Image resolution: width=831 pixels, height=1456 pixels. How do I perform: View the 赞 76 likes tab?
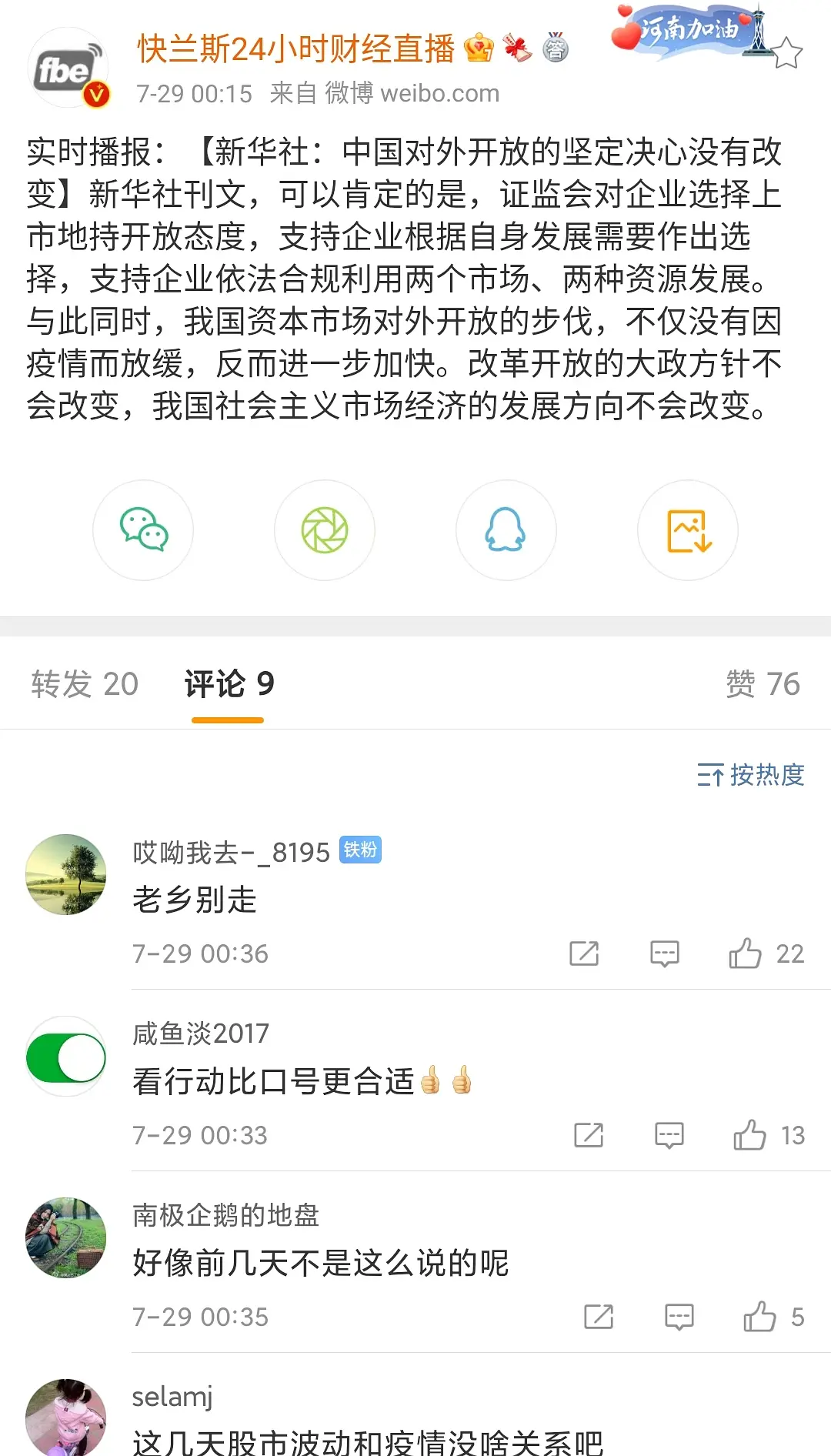point(763,684)
